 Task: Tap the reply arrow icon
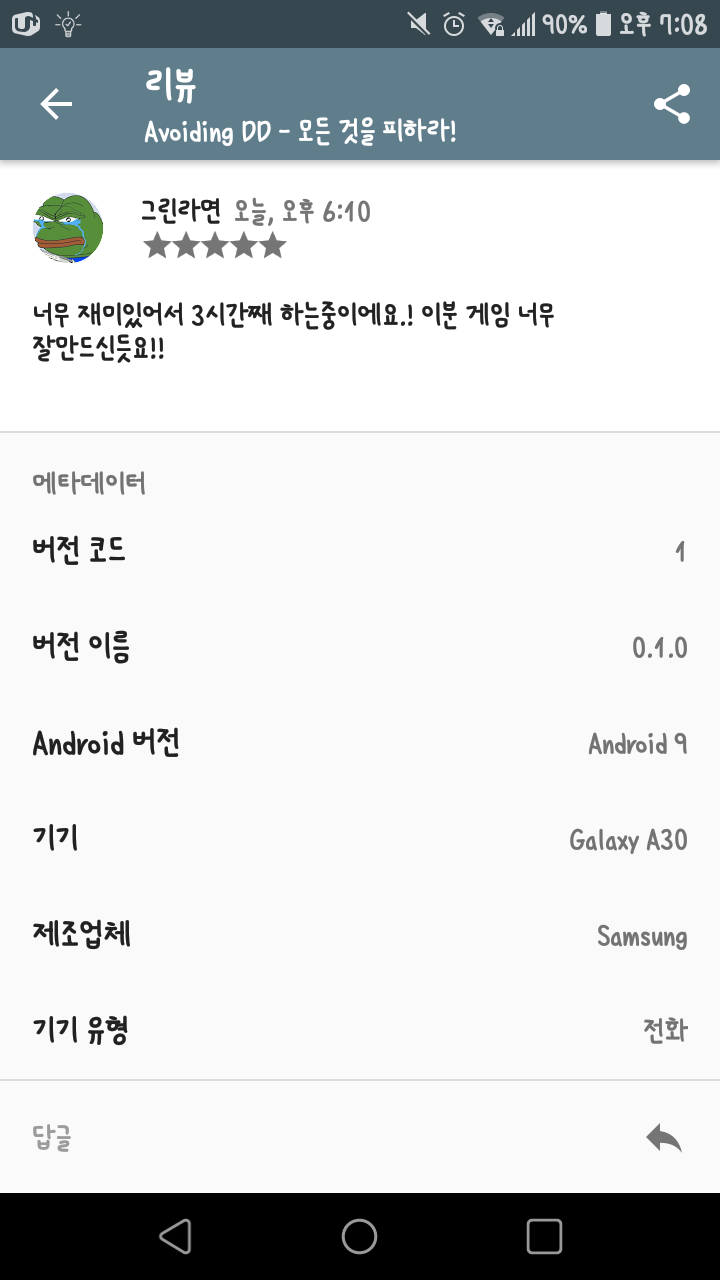[664, 1137]
